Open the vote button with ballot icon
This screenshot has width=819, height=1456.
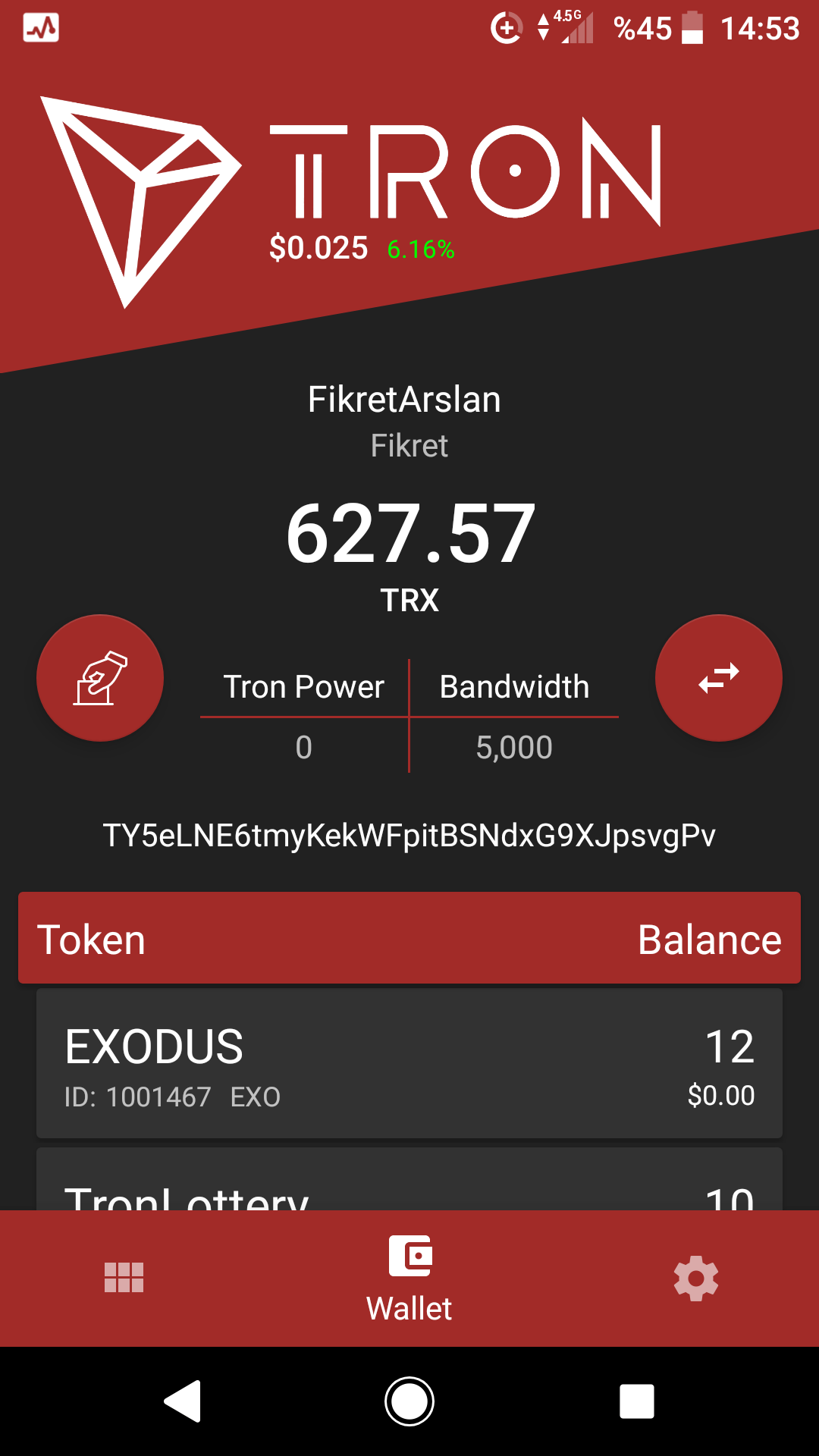(100, 678)
